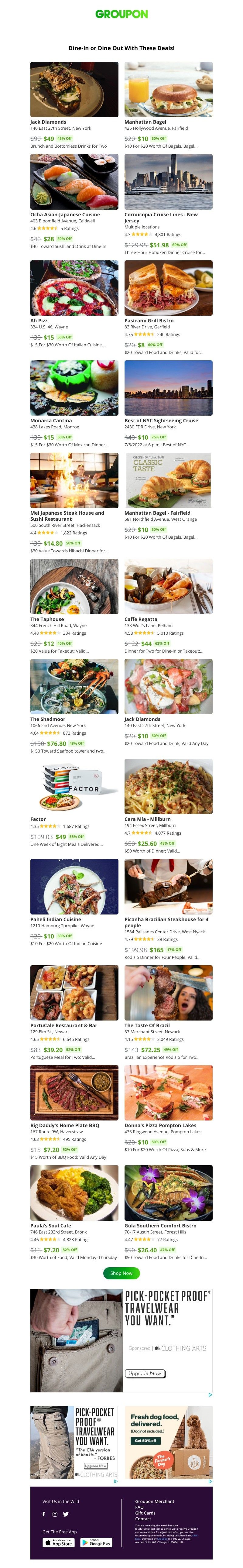
Task: Open the Farmer's Dog fresh food ad
Action: 168,1442
